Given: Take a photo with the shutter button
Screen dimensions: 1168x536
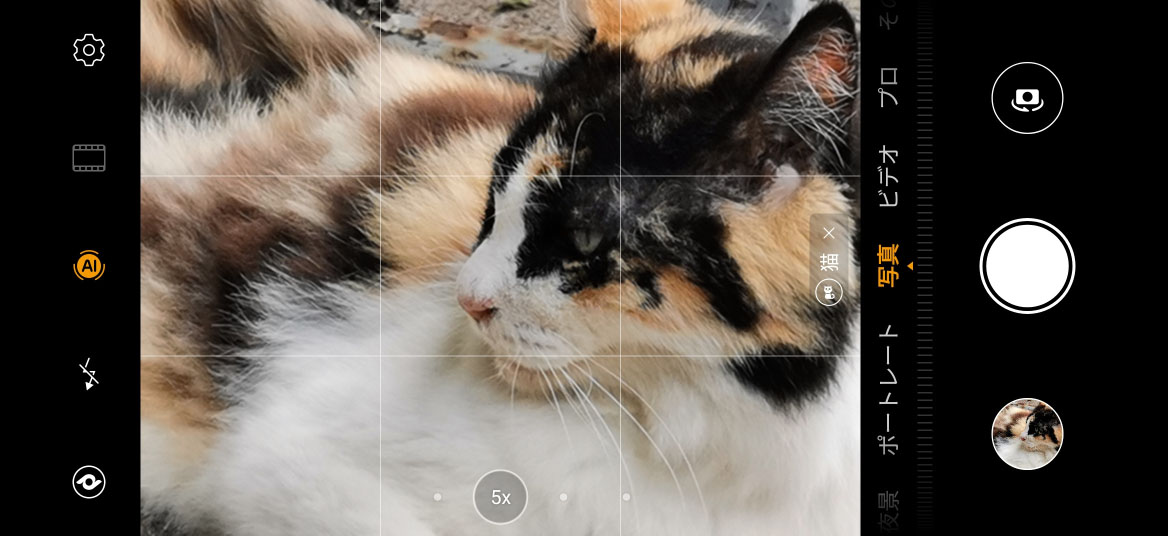Looking at the screenshot, I should click(x=1027, y=266).
